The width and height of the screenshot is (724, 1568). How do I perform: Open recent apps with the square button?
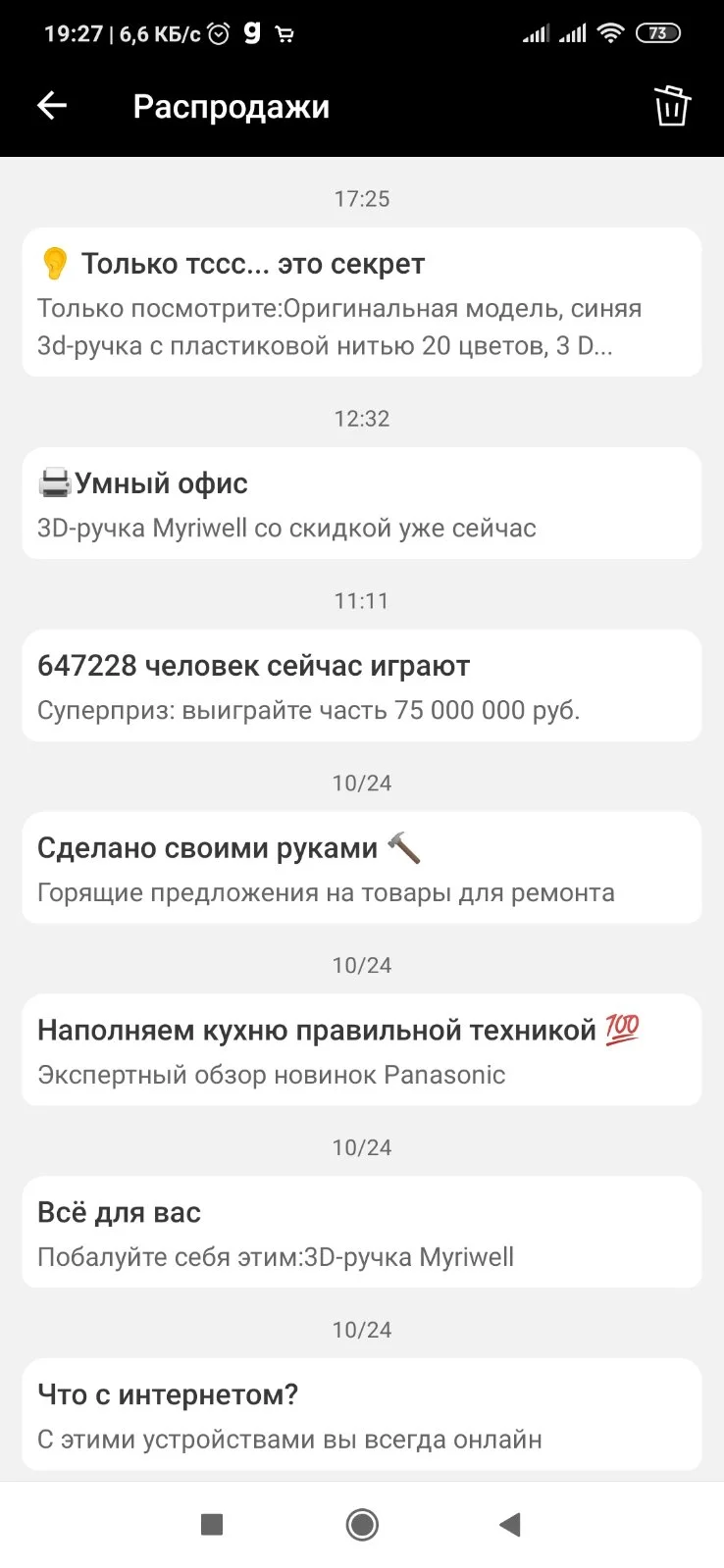point(212,1524)
